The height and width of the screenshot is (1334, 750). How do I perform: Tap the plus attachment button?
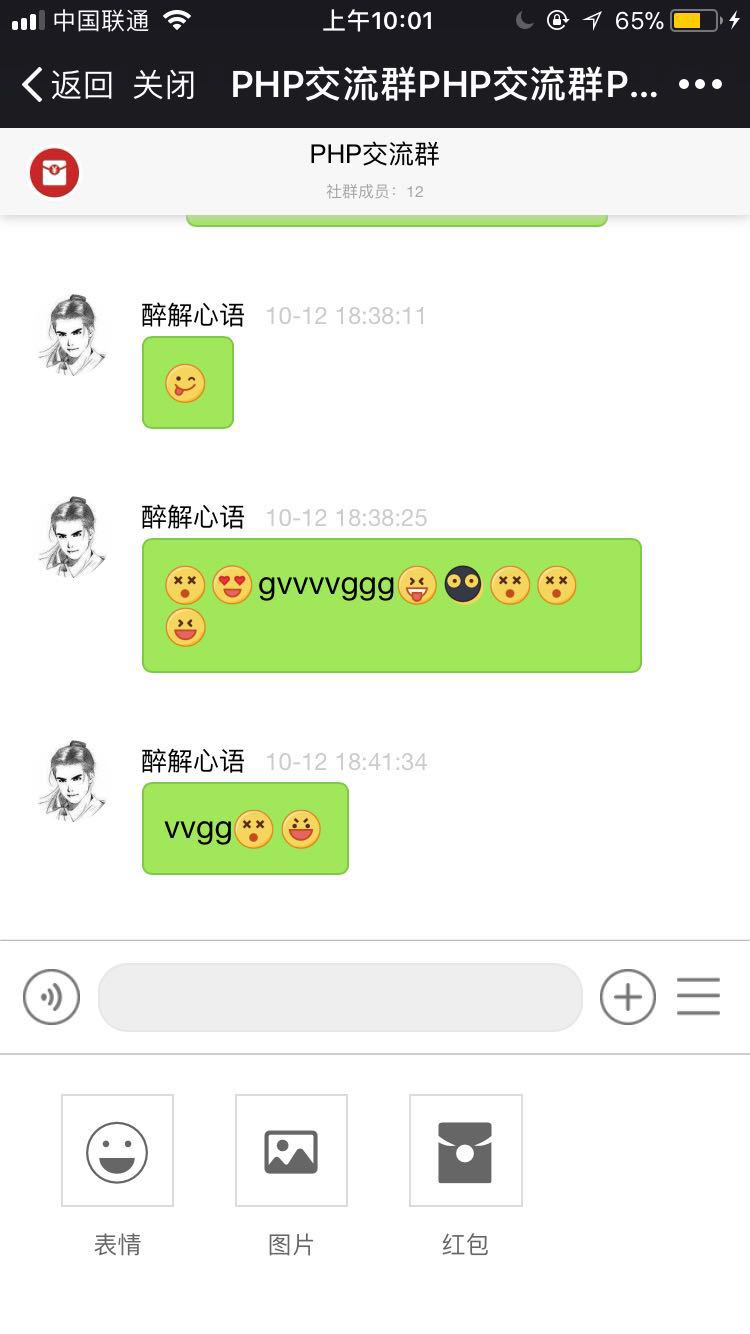(x=628, y=997)
